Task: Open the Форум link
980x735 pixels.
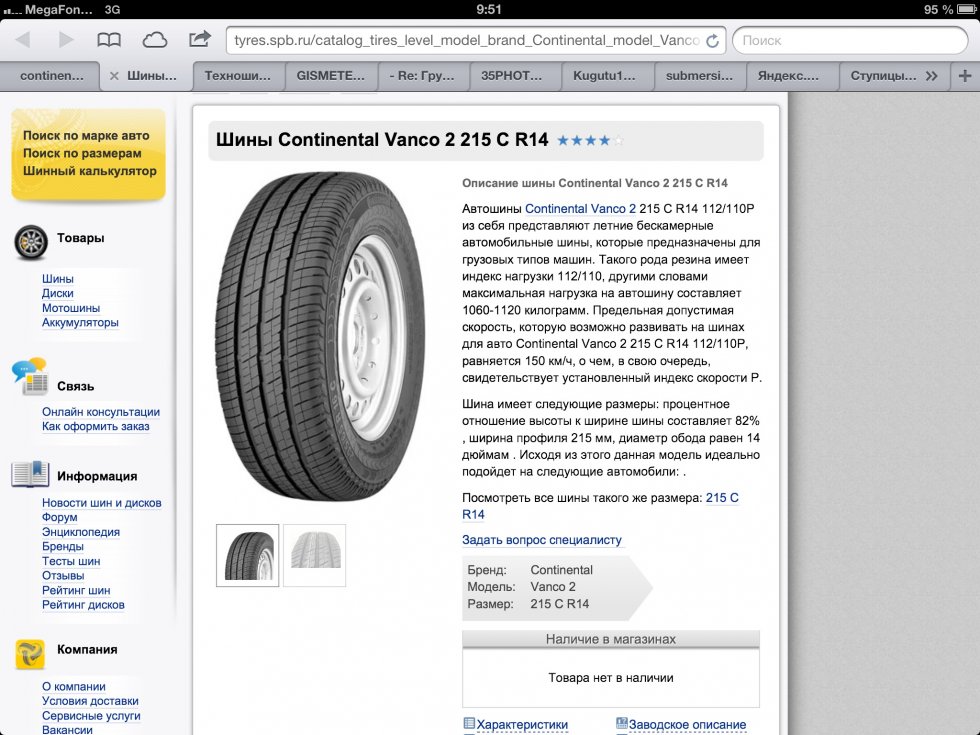Action: [x=60, y=518]
